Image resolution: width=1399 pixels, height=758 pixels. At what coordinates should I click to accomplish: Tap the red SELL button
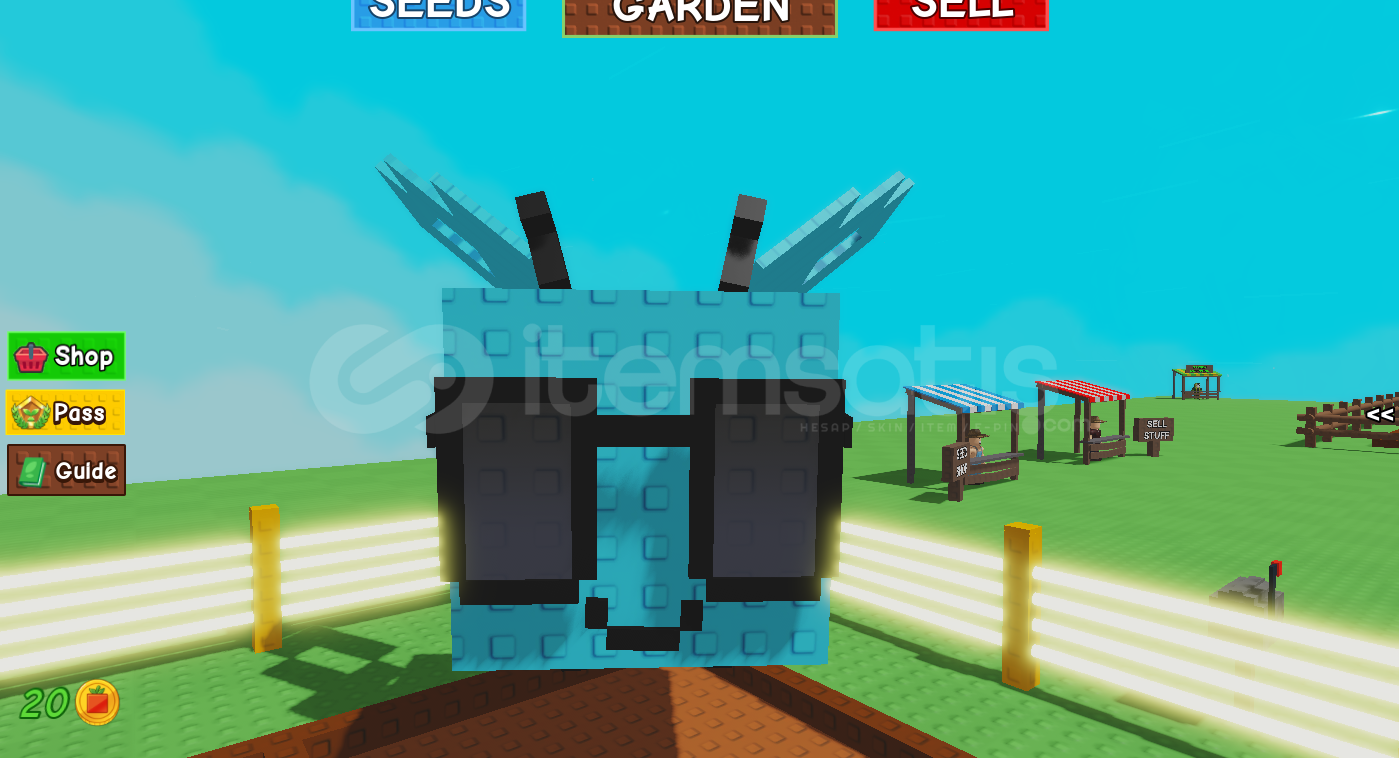tap(961, 13)
